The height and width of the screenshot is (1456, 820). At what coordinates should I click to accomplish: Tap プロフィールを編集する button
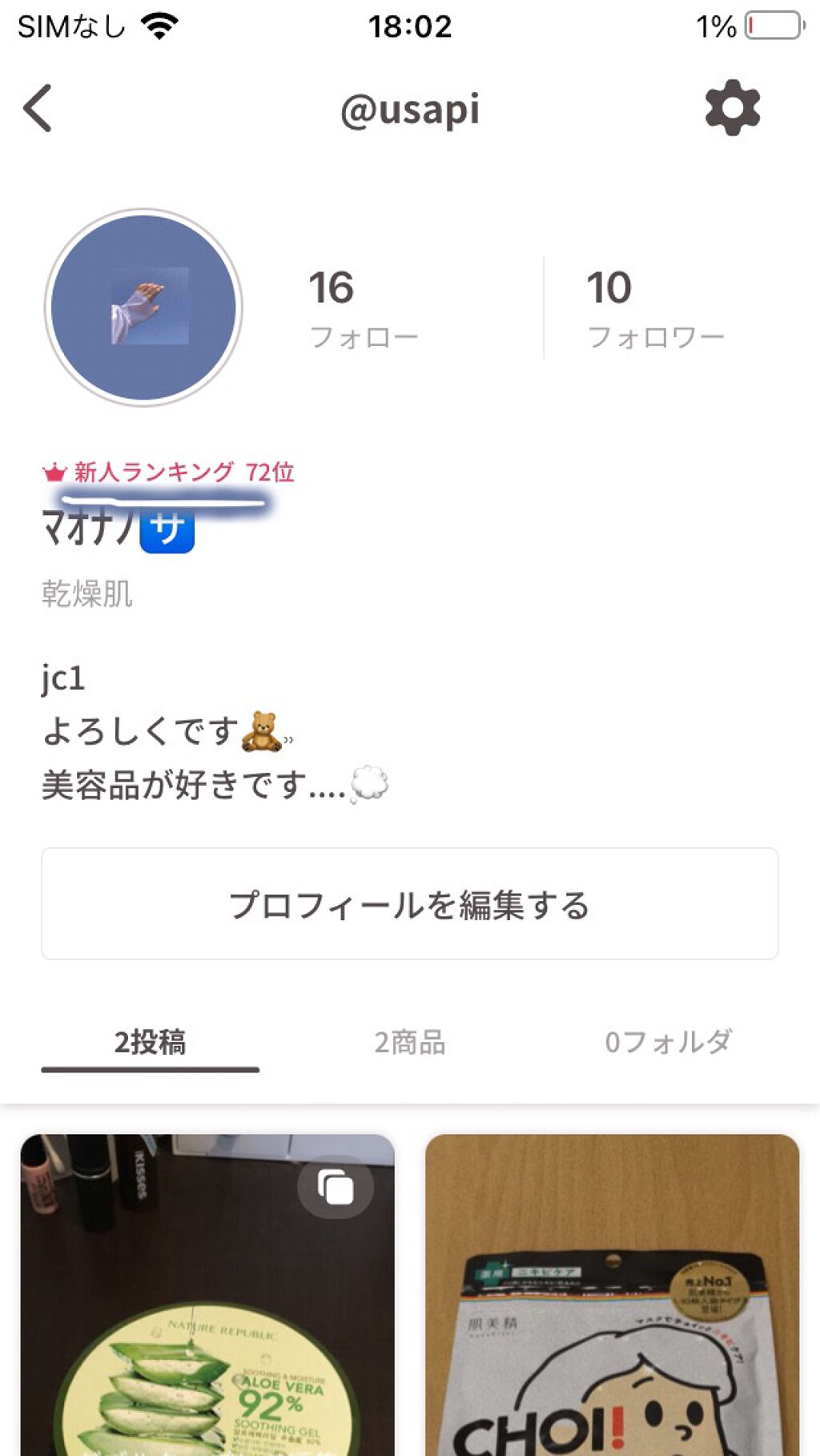click(410, 904)
